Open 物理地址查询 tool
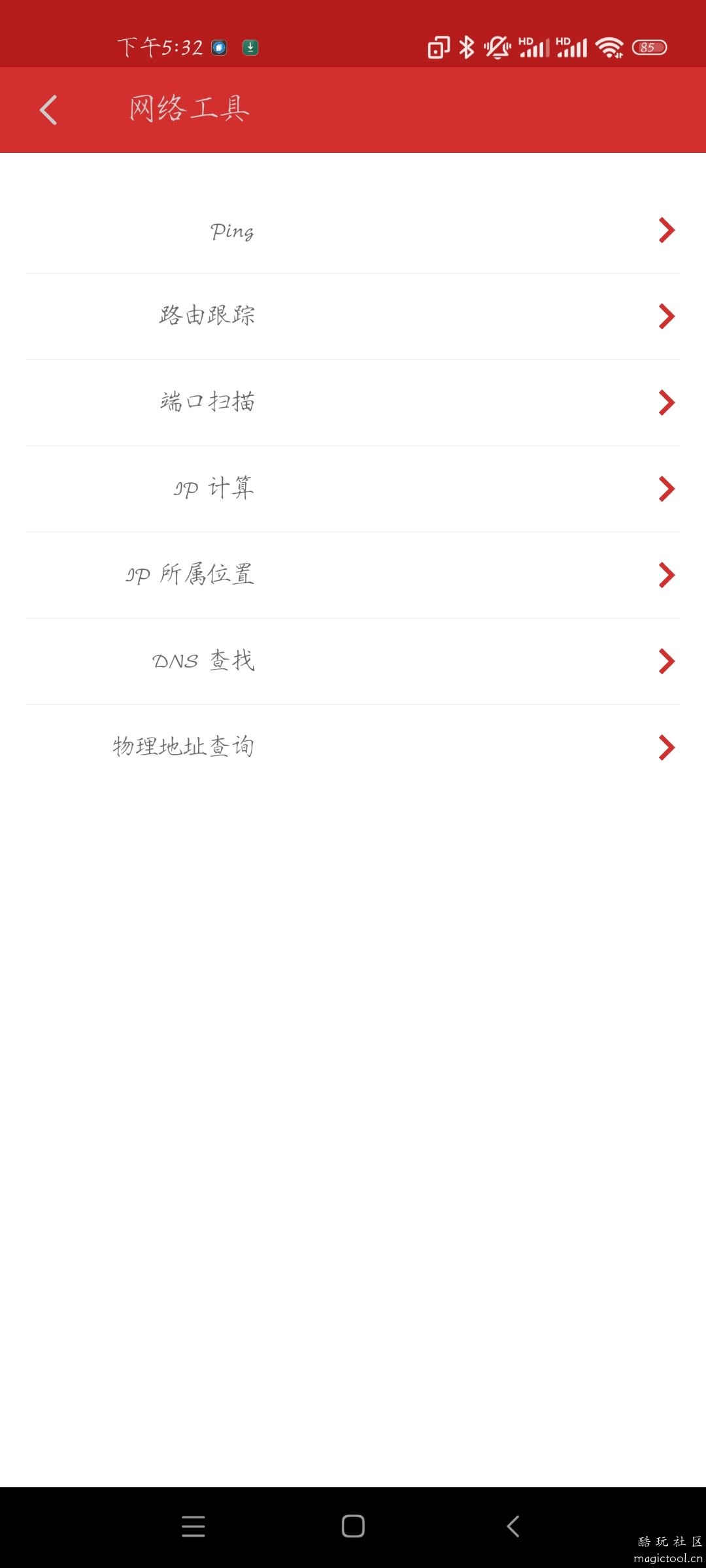Screen dimensions: 706x1568 pyautogui.click(x=353, y=747)
